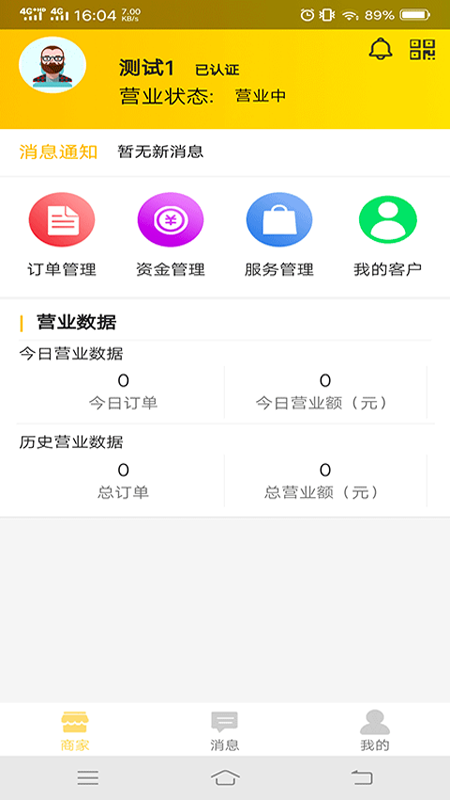Open the QR code scanner icon
Image resolution: width=450 pixels, height=800 pixels.
tap(423, 49)
